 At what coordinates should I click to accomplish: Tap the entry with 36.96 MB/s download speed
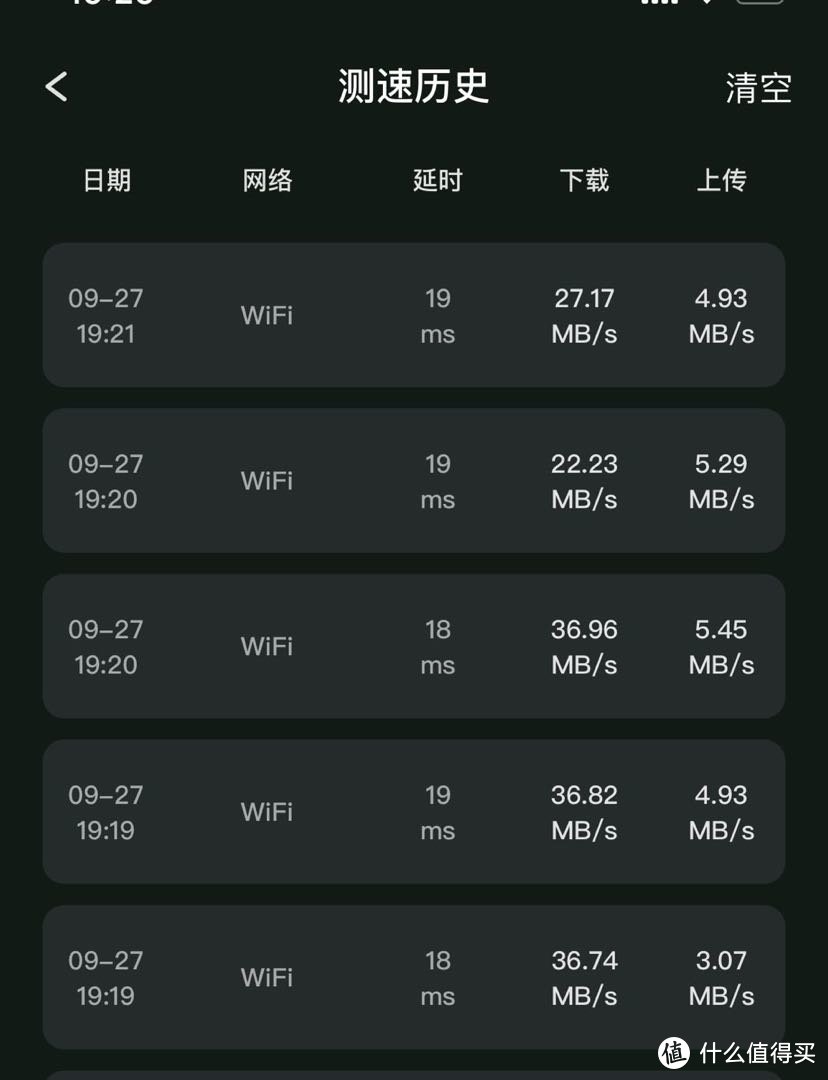pos(414,646)
